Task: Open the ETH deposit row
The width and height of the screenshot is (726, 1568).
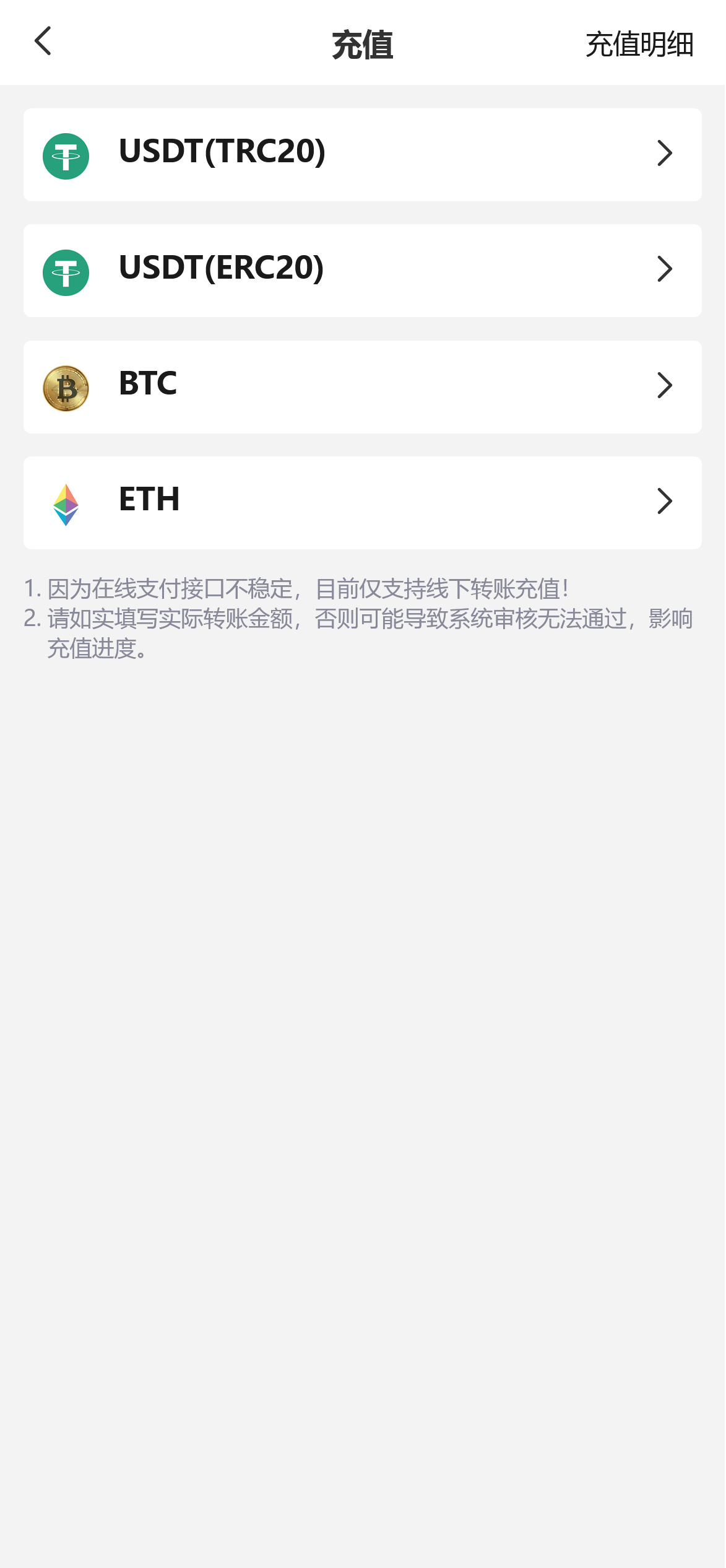Action: click(x=362, y=502)
